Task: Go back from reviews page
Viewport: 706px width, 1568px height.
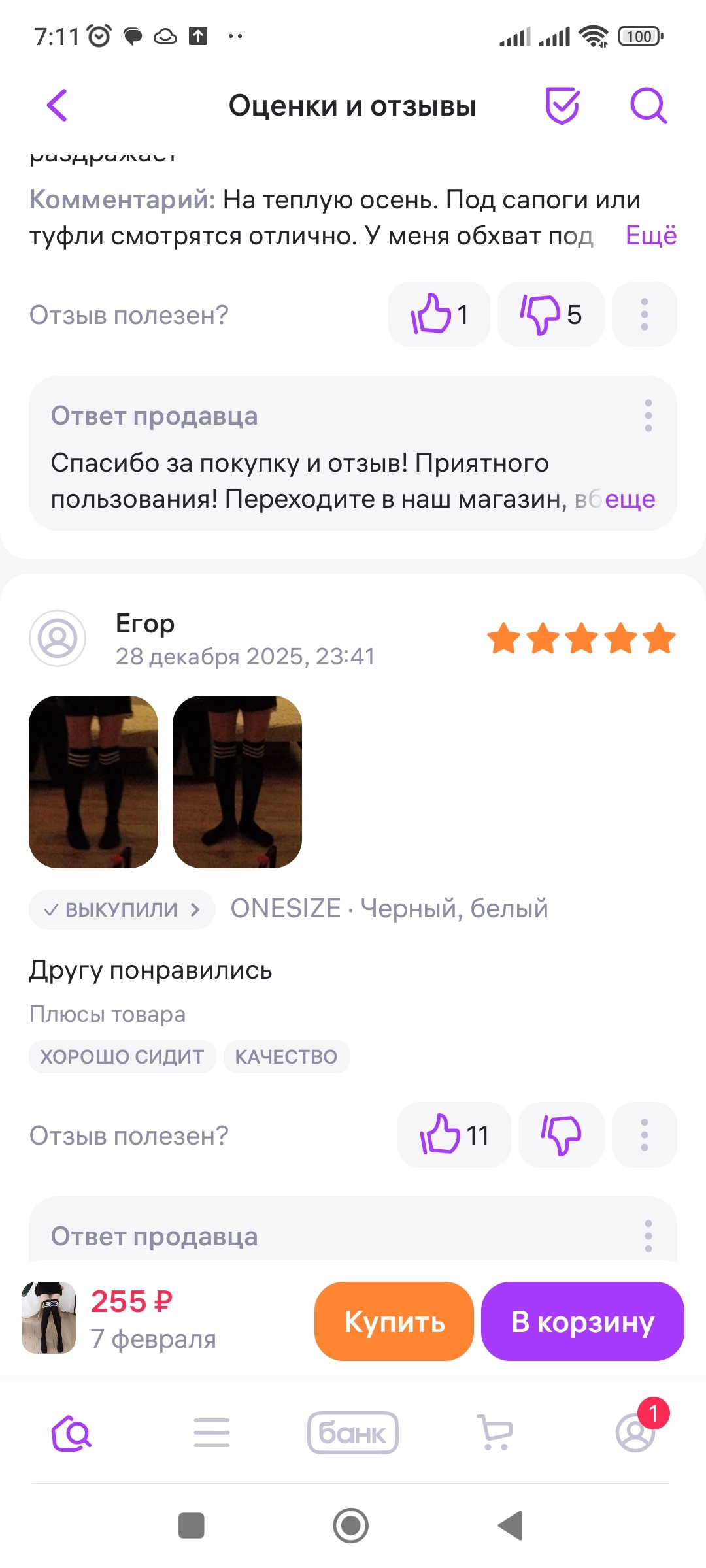Action: tap(58, 105)
